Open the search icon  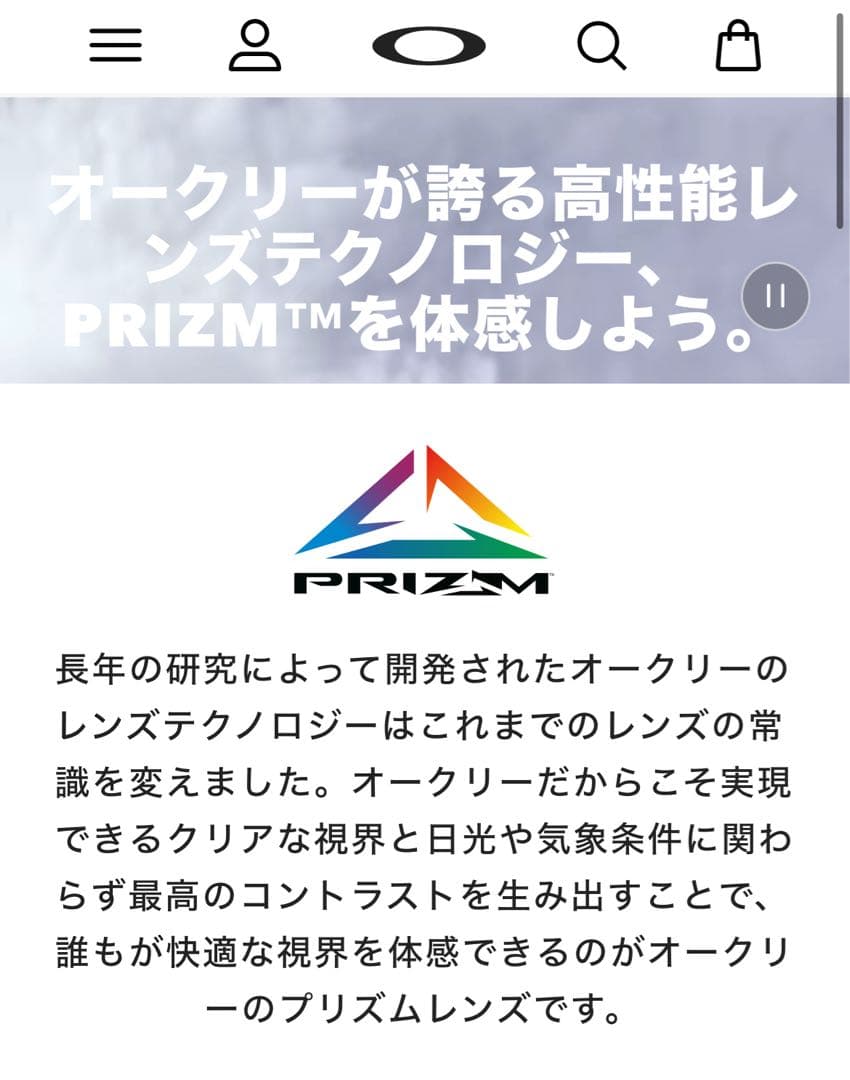(602, 46)
